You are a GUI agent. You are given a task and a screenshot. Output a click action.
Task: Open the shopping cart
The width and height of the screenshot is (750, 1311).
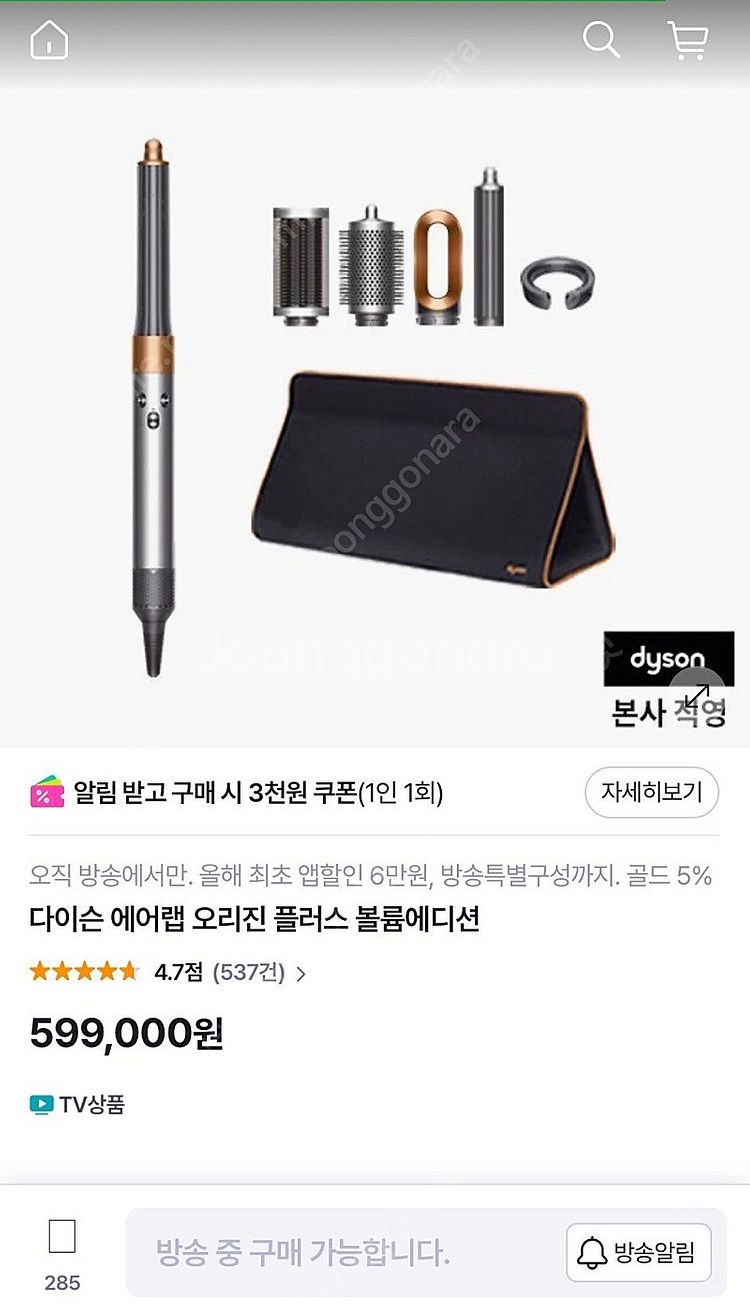click(688, 41)
